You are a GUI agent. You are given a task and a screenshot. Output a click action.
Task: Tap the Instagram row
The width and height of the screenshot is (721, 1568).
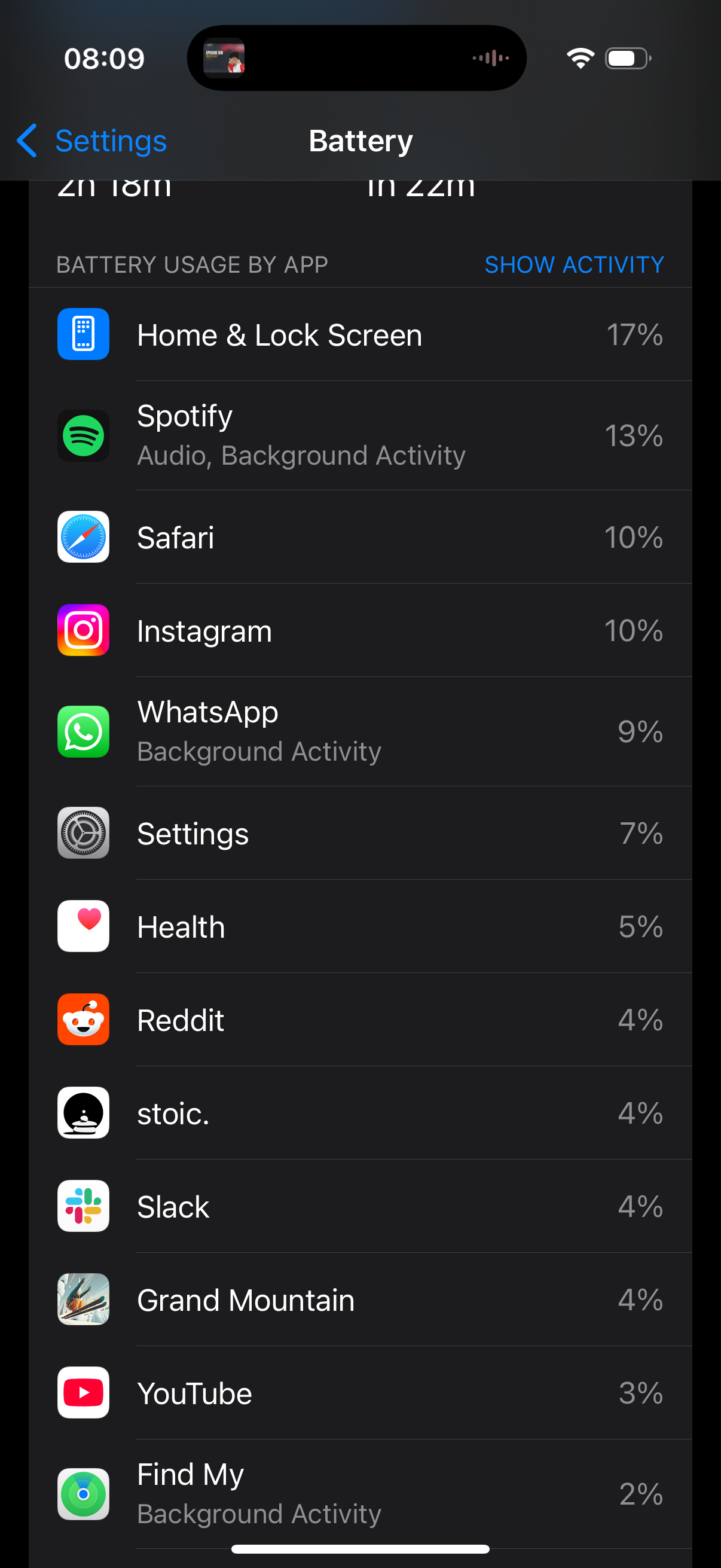tap(360, 630)
